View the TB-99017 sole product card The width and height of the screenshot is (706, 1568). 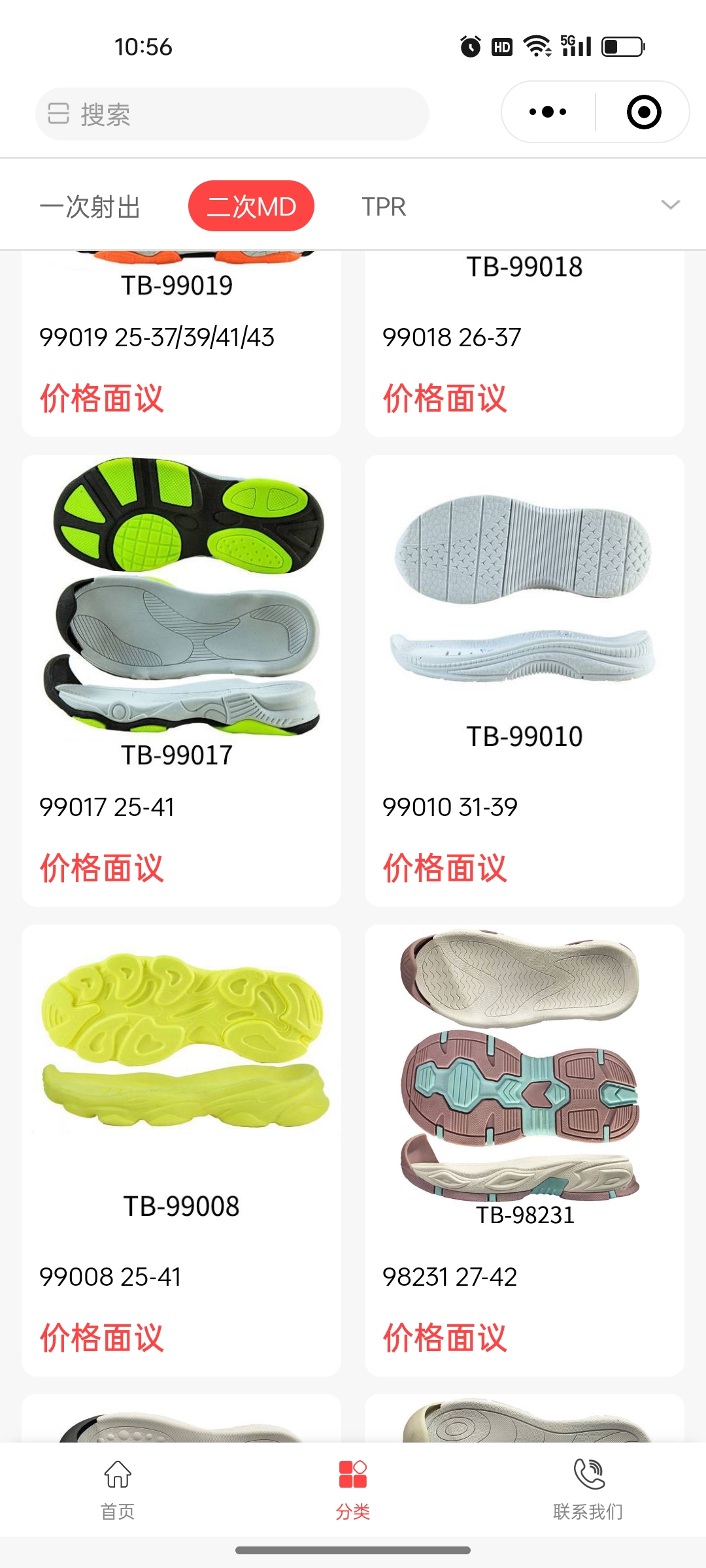[x=181, y=679]
